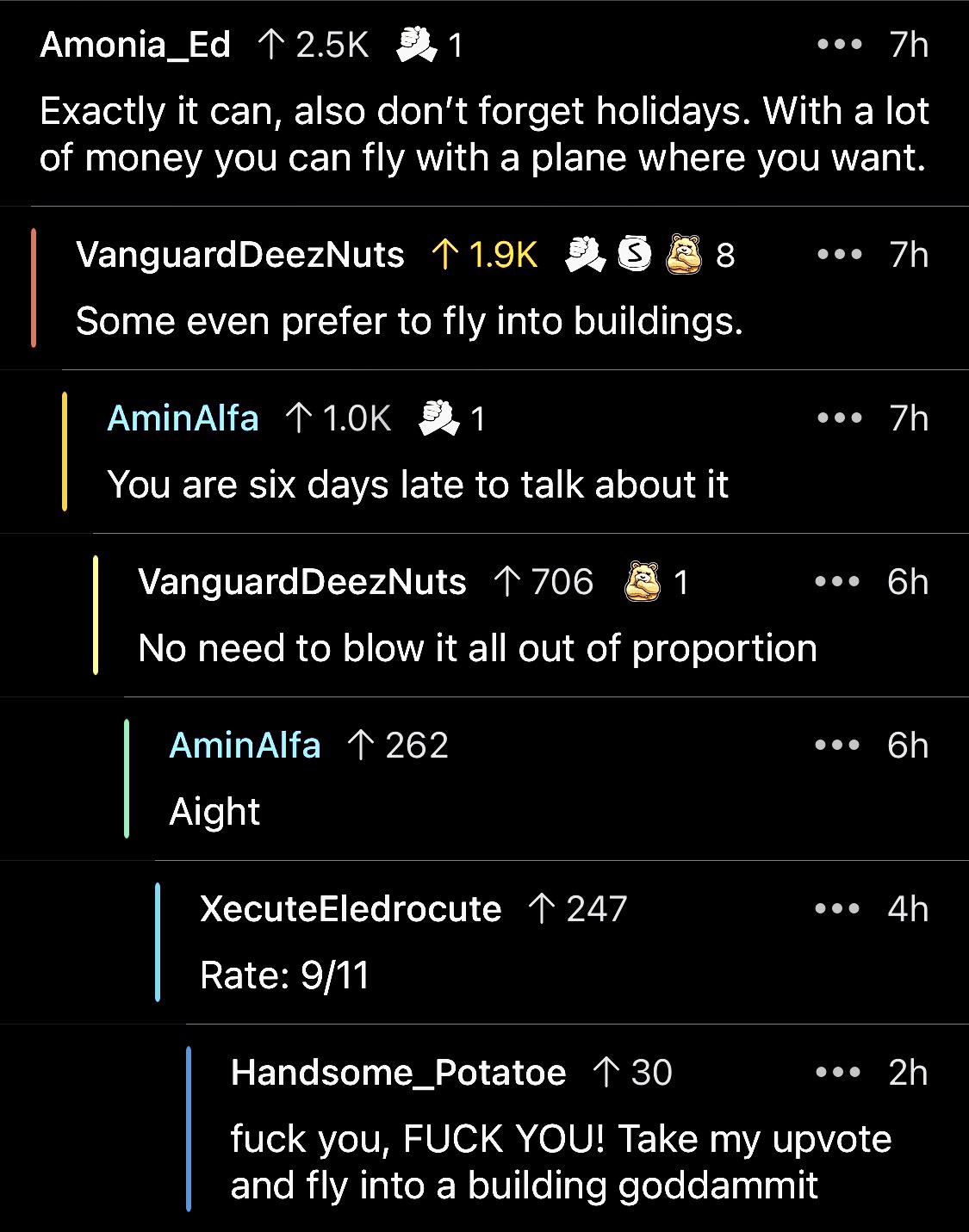Collapse the "You are six days late" comment

[x=65, y=451]
